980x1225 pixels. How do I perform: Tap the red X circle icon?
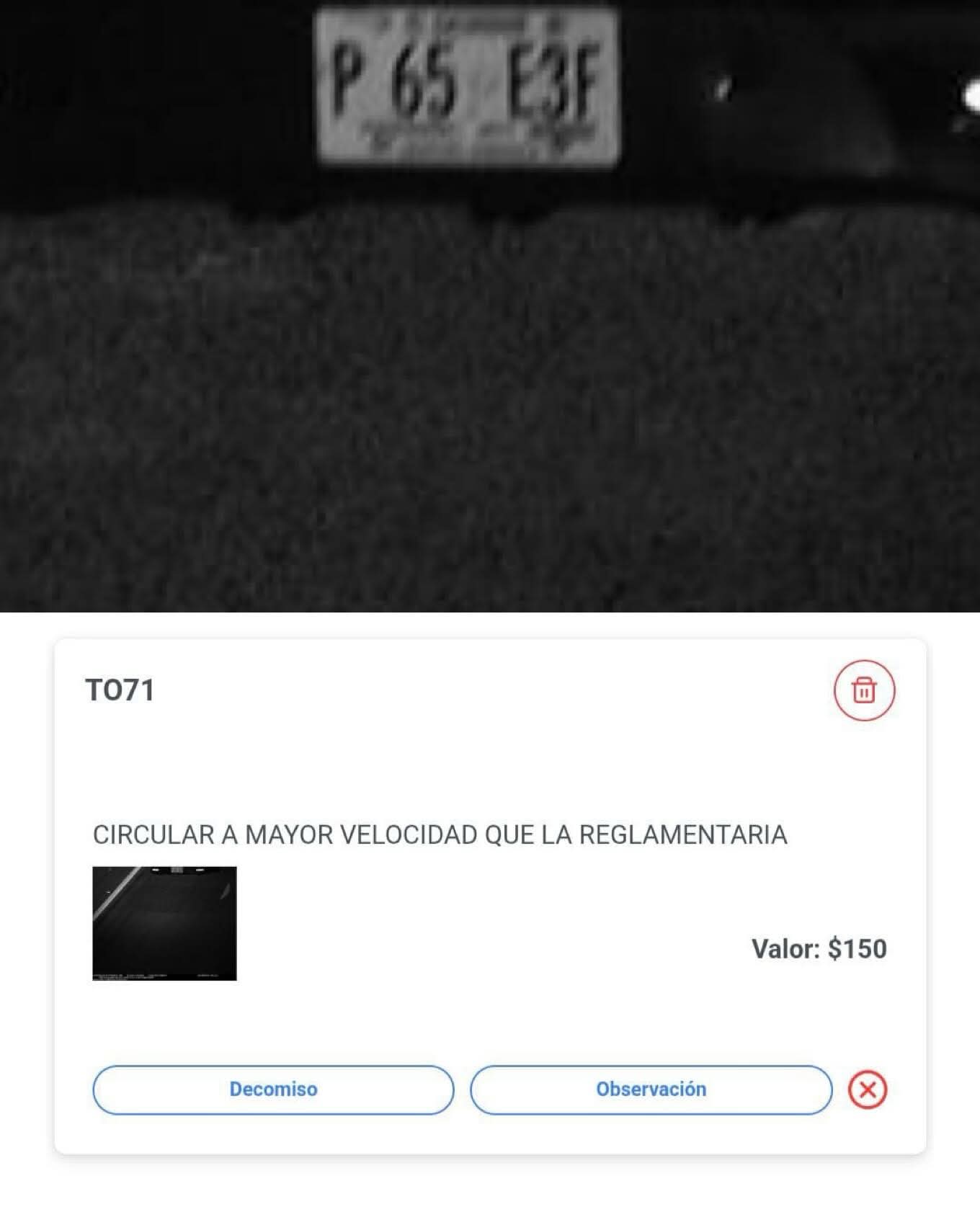[x=868, y=1089]
